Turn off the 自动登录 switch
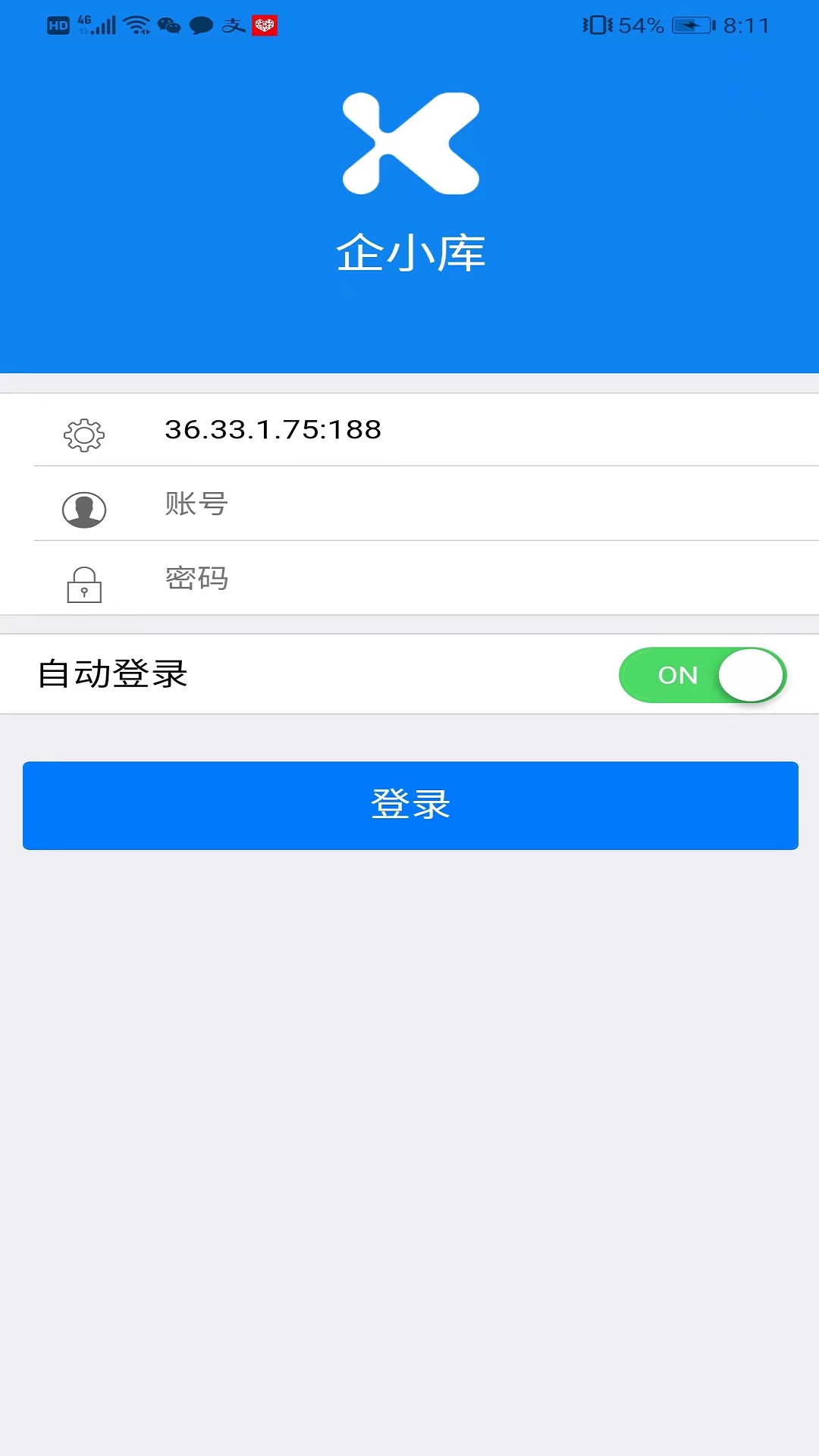The height and width of the screenshot is (1456, 819). click(x=702, y=675)
